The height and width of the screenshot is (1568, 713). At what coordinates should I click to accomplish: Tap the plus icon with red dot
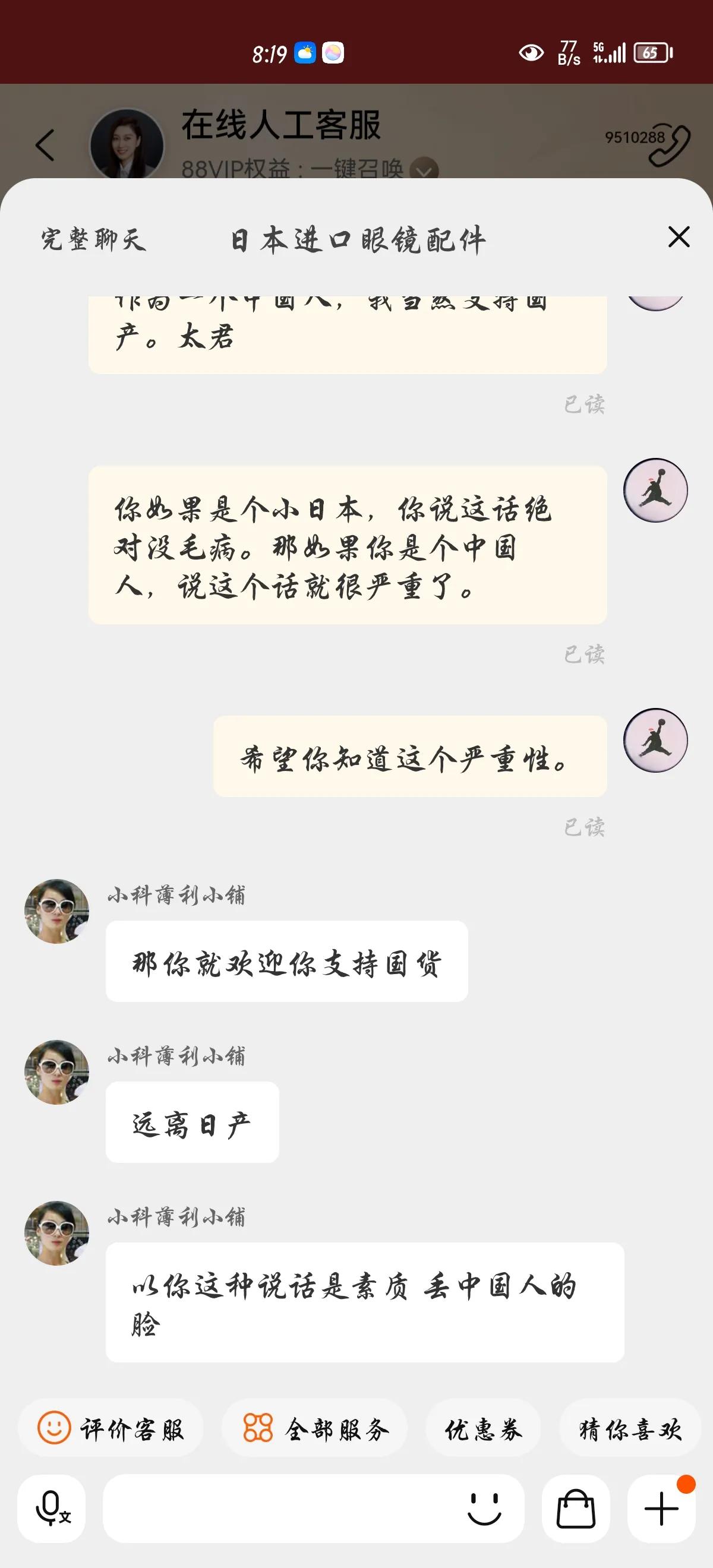[659, 1510]
